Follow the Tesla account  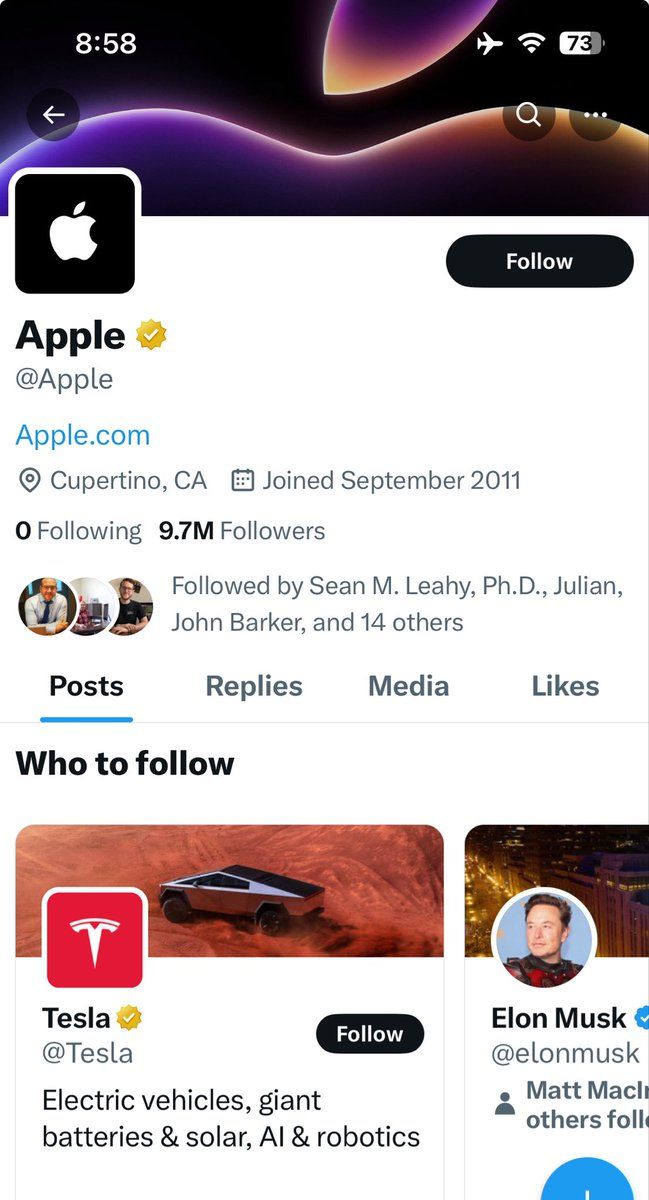pyautogui.click(x=370, y=1034)
